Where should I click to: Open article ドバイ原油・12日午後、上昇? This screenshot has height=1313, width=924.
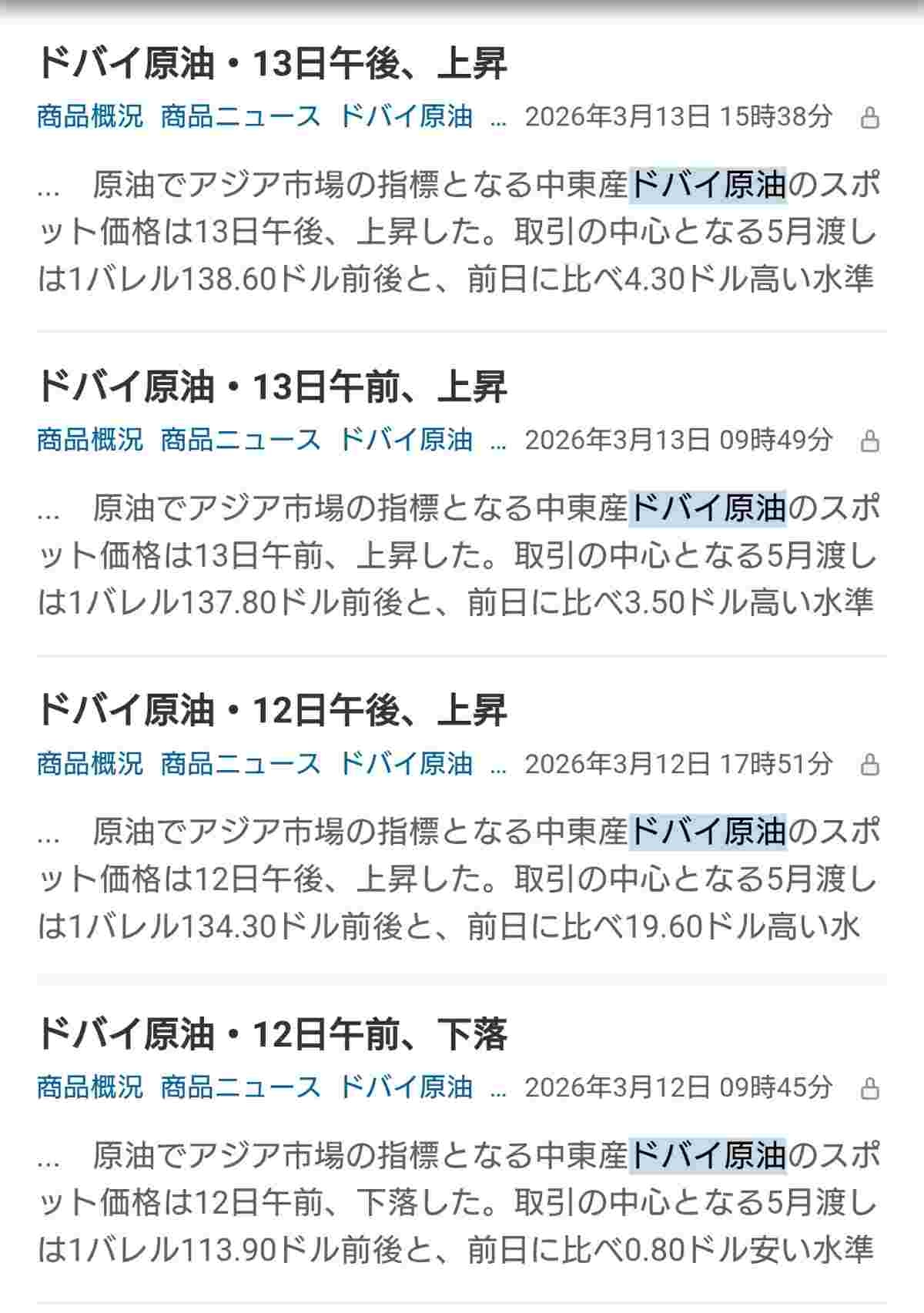tap(272, 711)
